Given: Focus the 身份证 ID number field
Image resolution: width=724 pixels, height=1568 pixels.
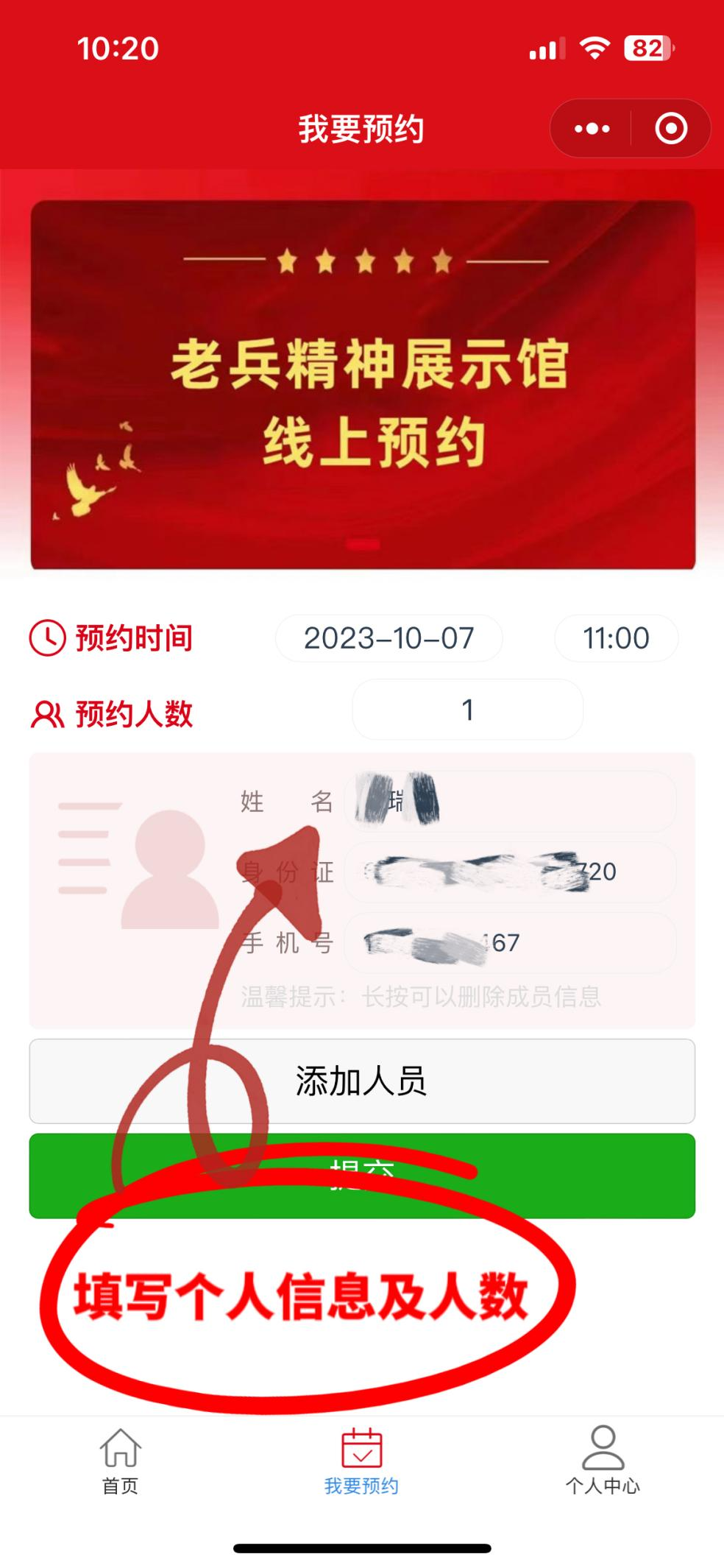Looking at the screenshot, I should (509, 872).
